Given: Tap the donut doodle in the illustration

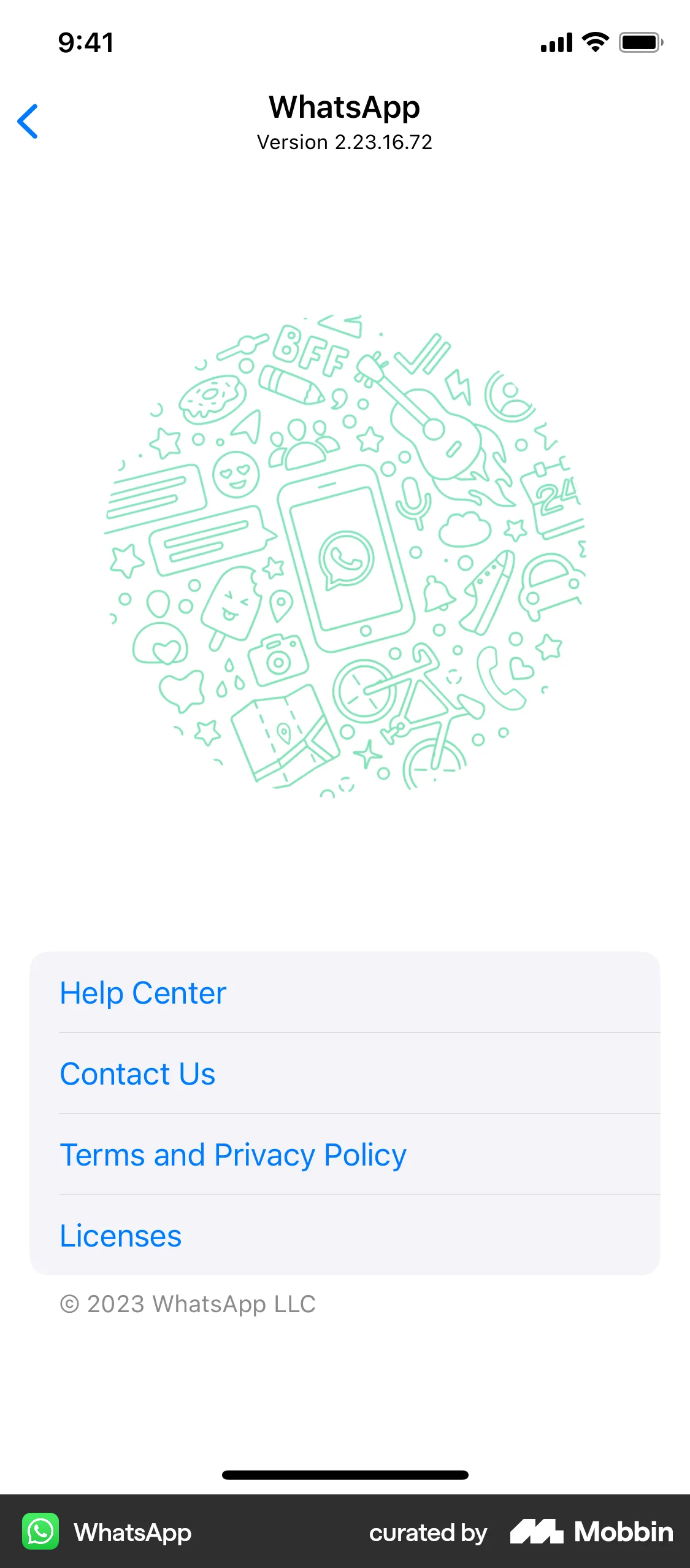Looking at the screenshot, I should tap(212, 399).
